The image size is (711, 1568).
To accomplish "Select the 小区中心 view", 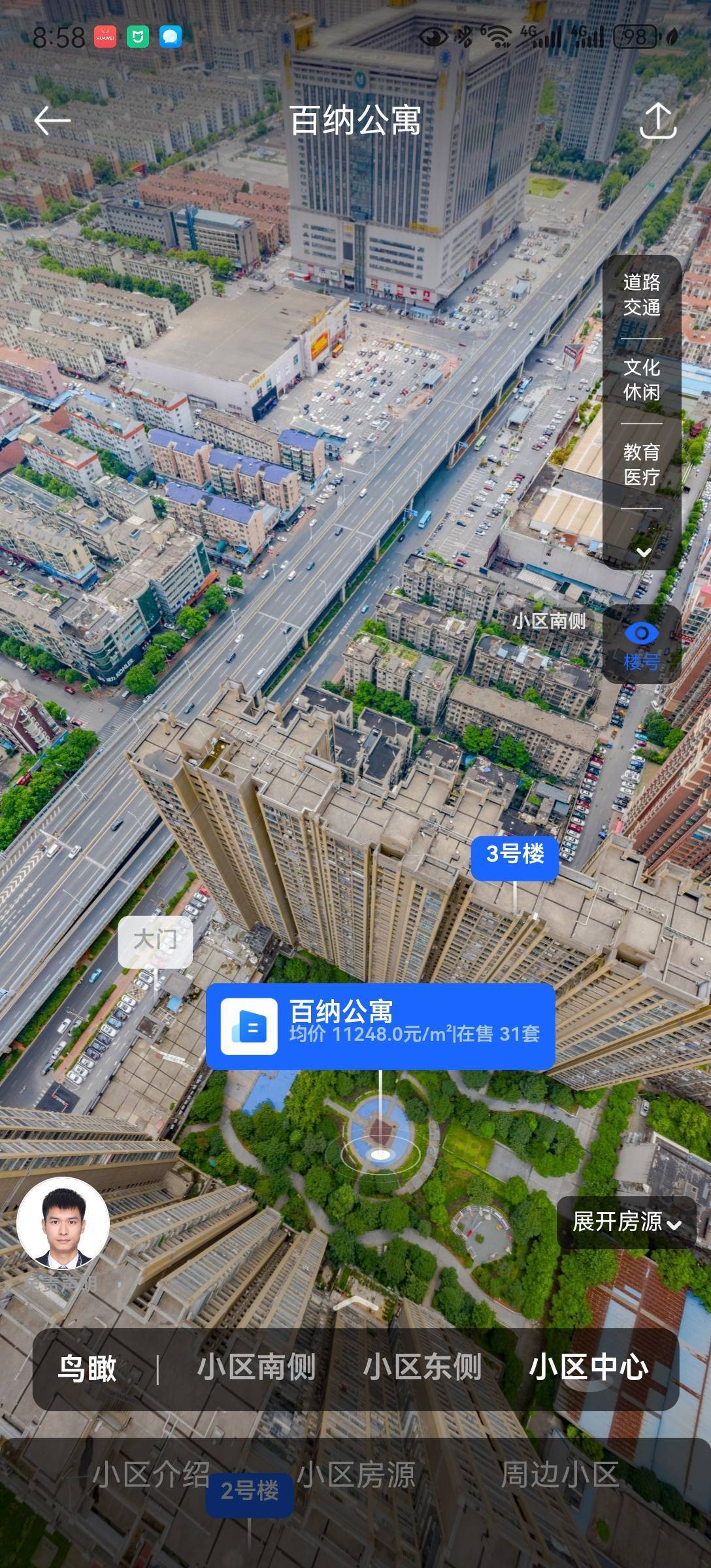I will click(589, 1368).
